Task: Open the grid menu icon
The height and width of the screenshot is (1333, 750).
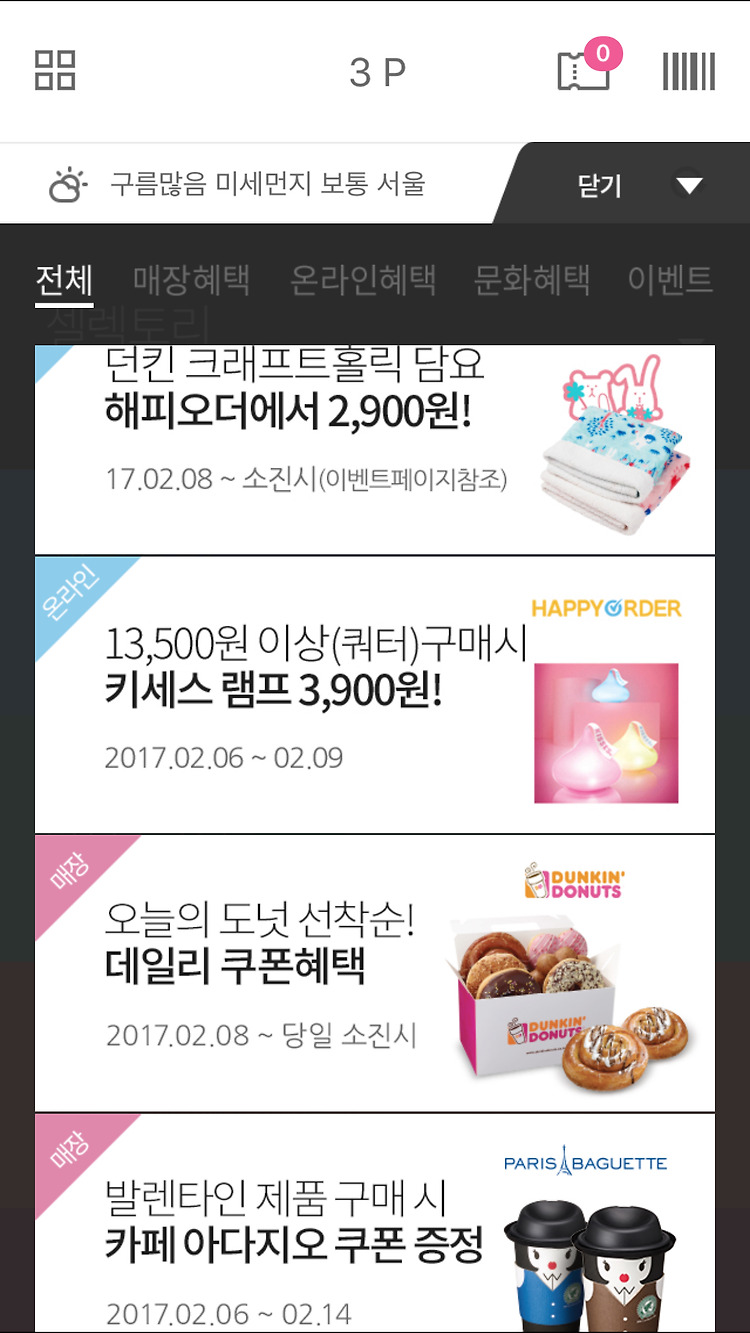Action: [55, 71]
